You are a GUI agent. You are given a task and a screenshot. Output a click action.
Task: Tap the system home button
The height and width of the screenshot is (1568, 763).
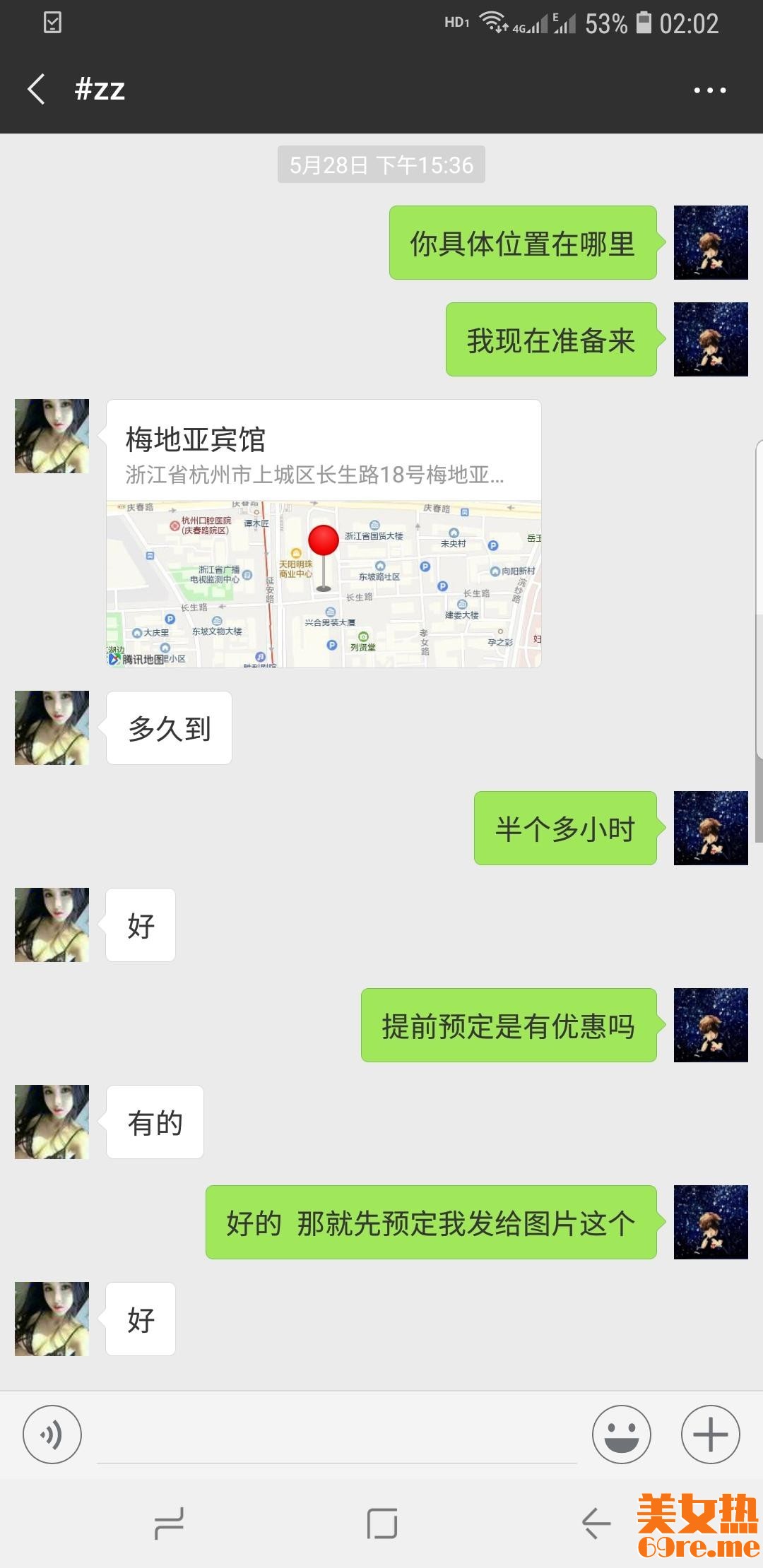pyautogui.click(x=382, y=1524)
